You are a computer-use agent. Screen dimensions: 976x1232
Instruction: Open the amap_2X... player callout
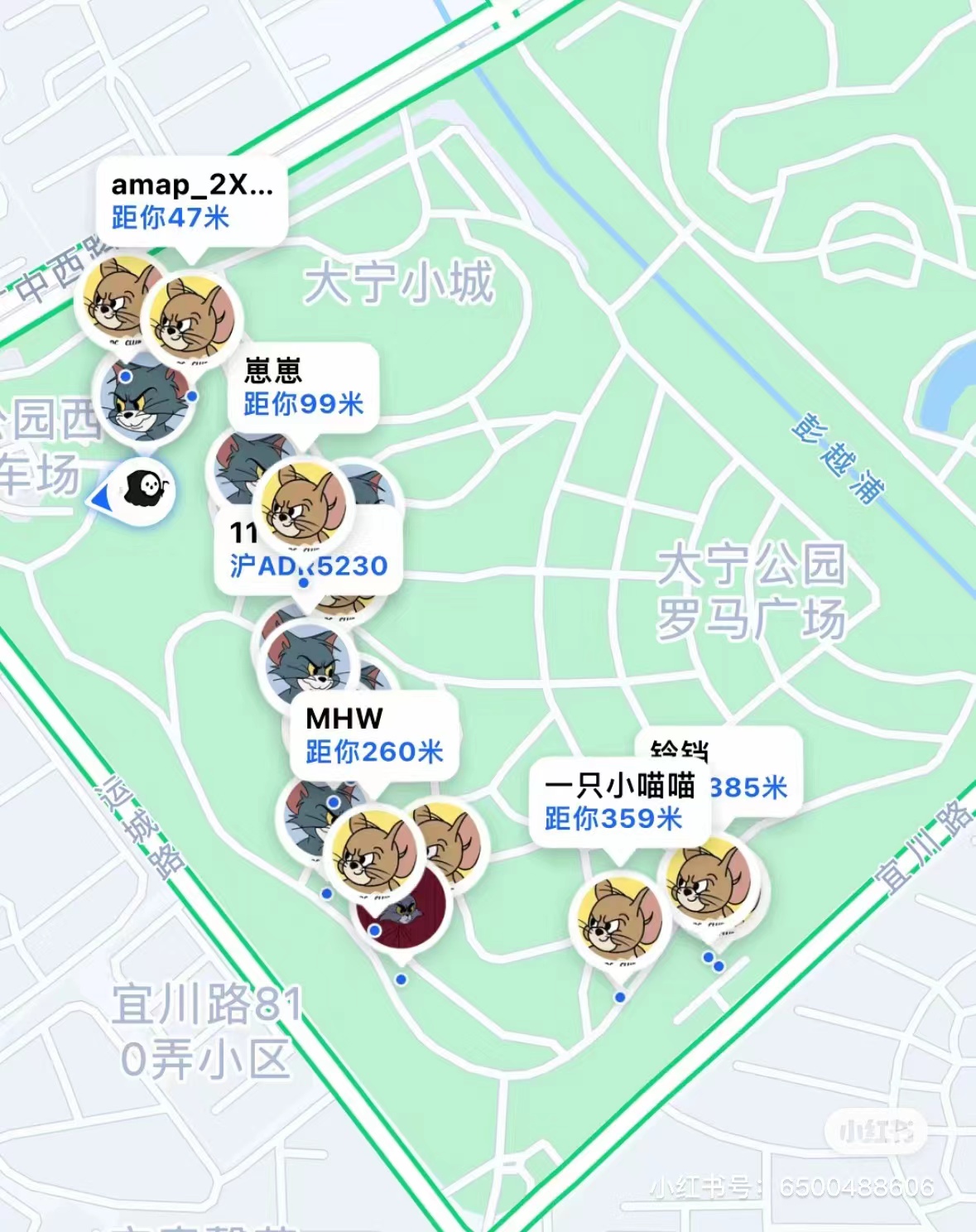[191, 201]
